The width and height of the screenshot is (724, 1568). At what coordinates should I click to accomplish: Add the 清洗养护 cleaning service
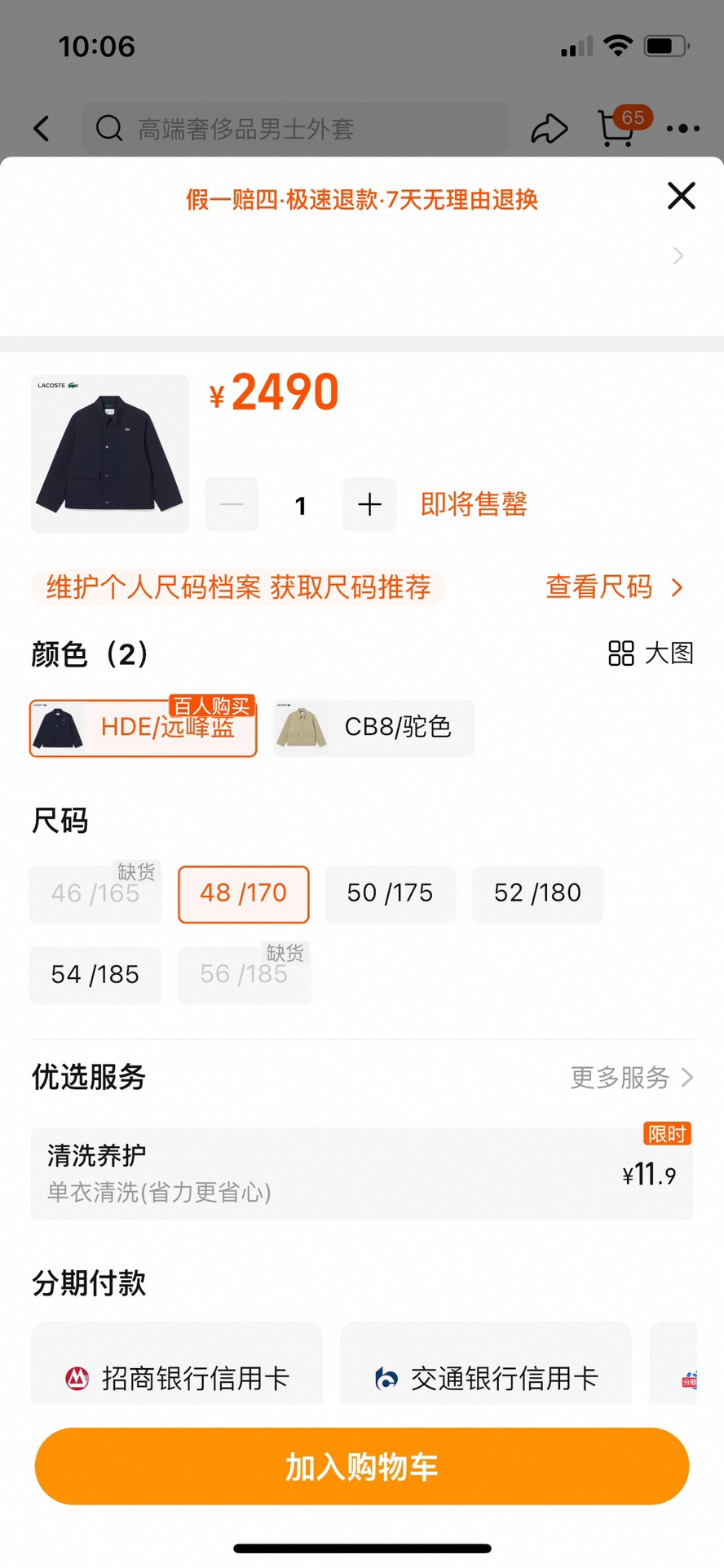pyautogui.click(x=362, y=1174)
